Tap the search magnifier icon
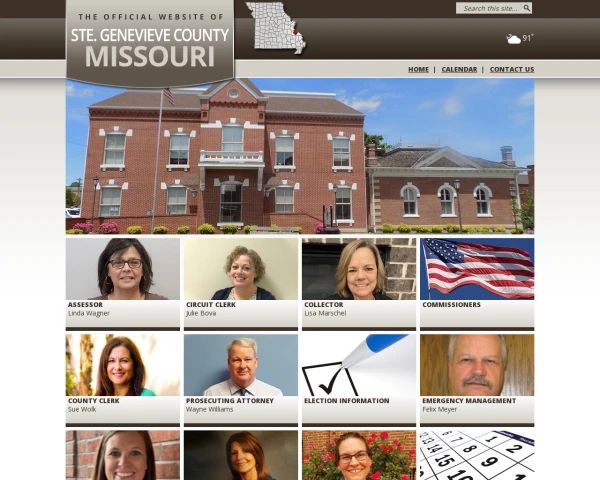This screenshot has height=480, width=600. [x=527, y=8]
